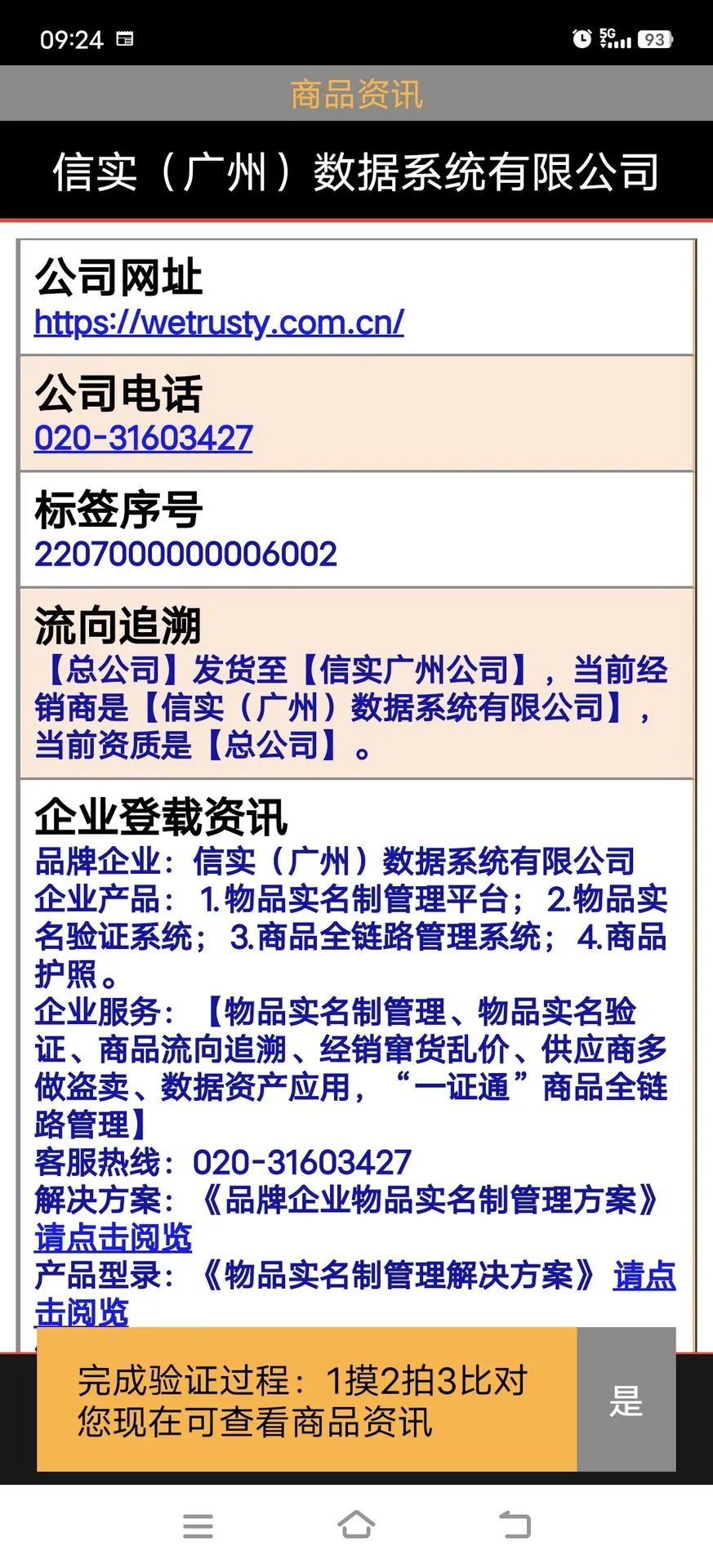Go to the system home screen
This screenshot has height=1568, width=713.
(x=356, y=1525)
